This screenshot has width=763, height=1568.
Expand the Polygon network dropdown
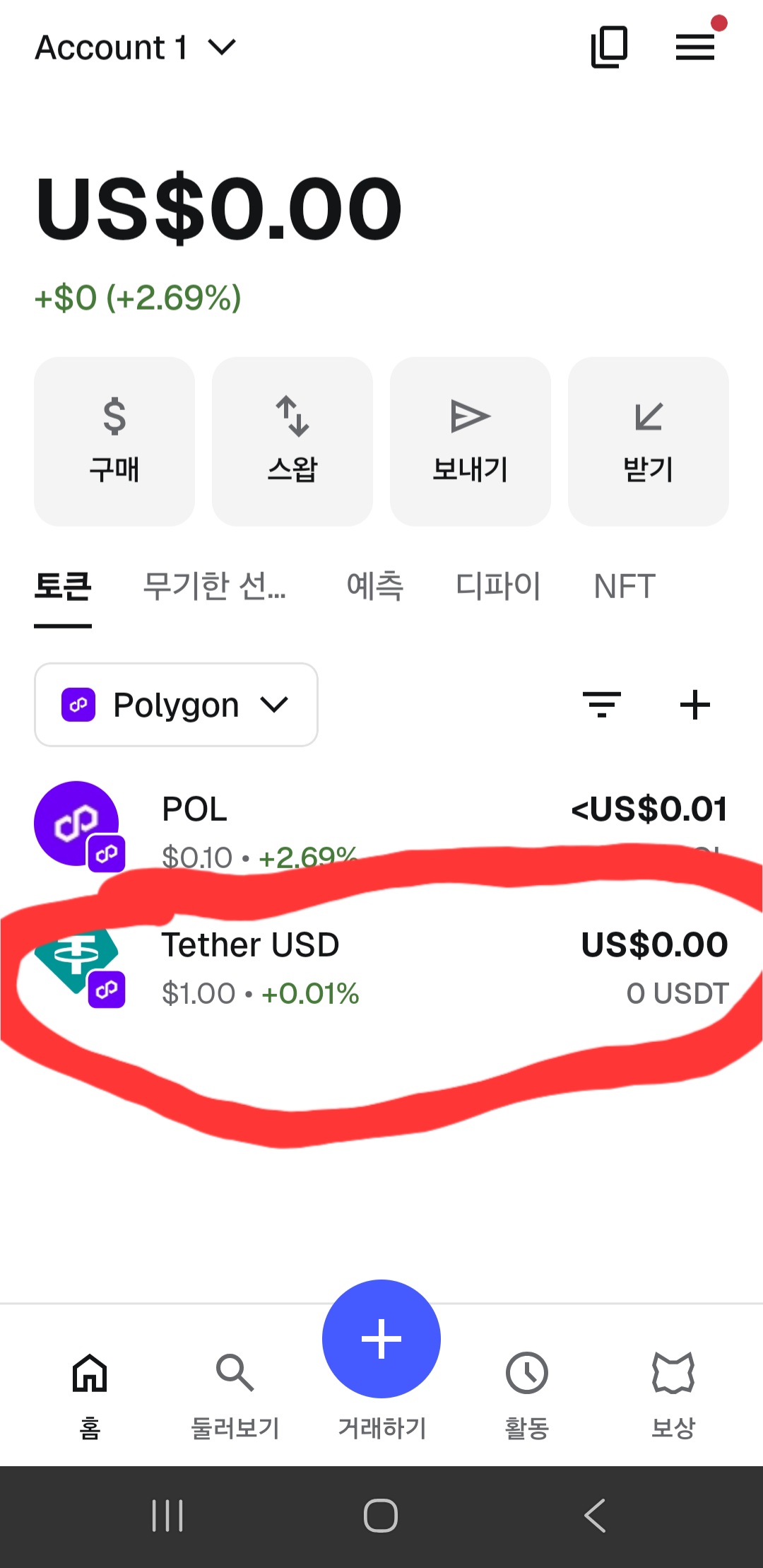point(176,705)
